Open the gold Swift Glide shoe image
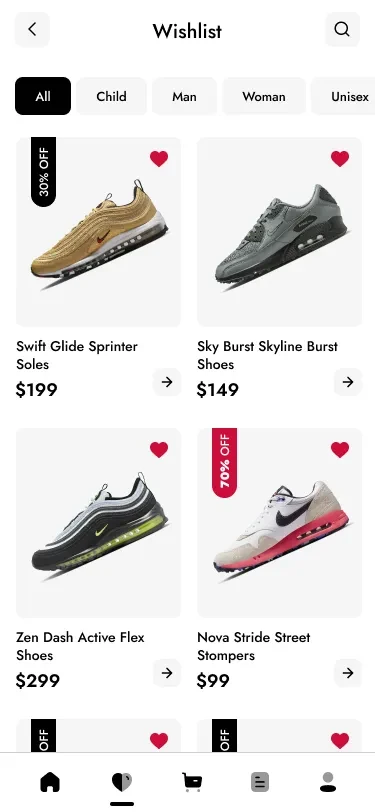The image size is (375, 812). tap(98, 232)
